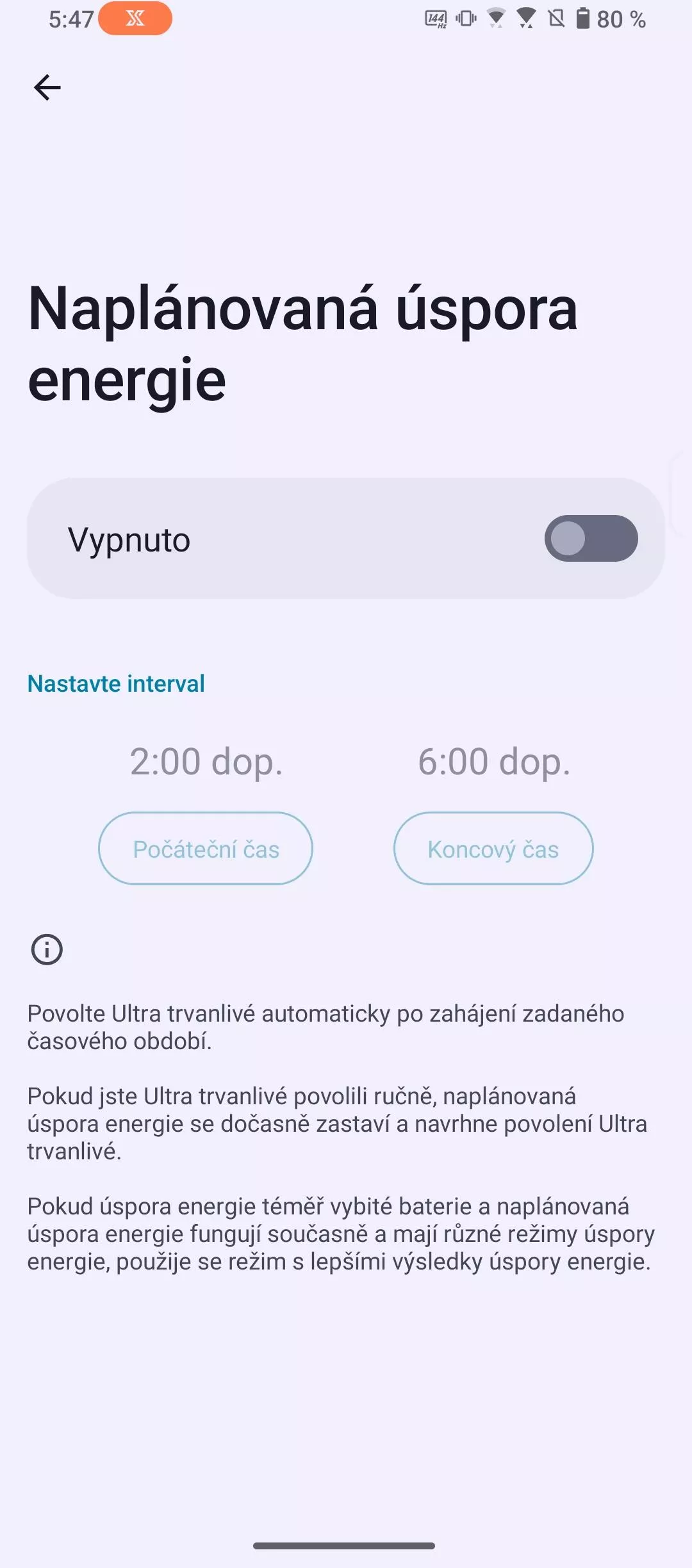Enable the Vypnuto scheduled saving switch
692x1568 pixels.
pos(591,538)
